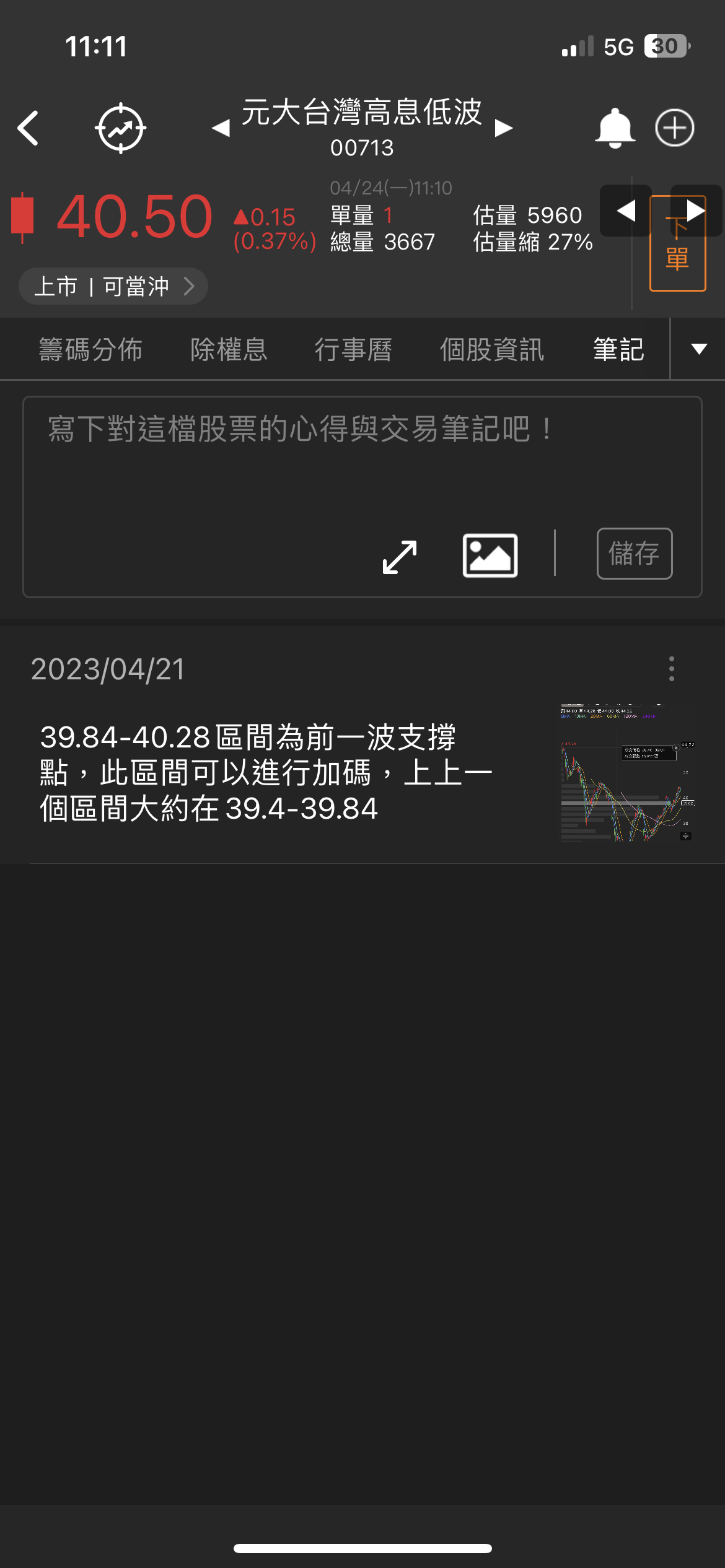The image size is (725, 1568).
Task: Switch to next stock with right arrow
Action: coord(502,127)
